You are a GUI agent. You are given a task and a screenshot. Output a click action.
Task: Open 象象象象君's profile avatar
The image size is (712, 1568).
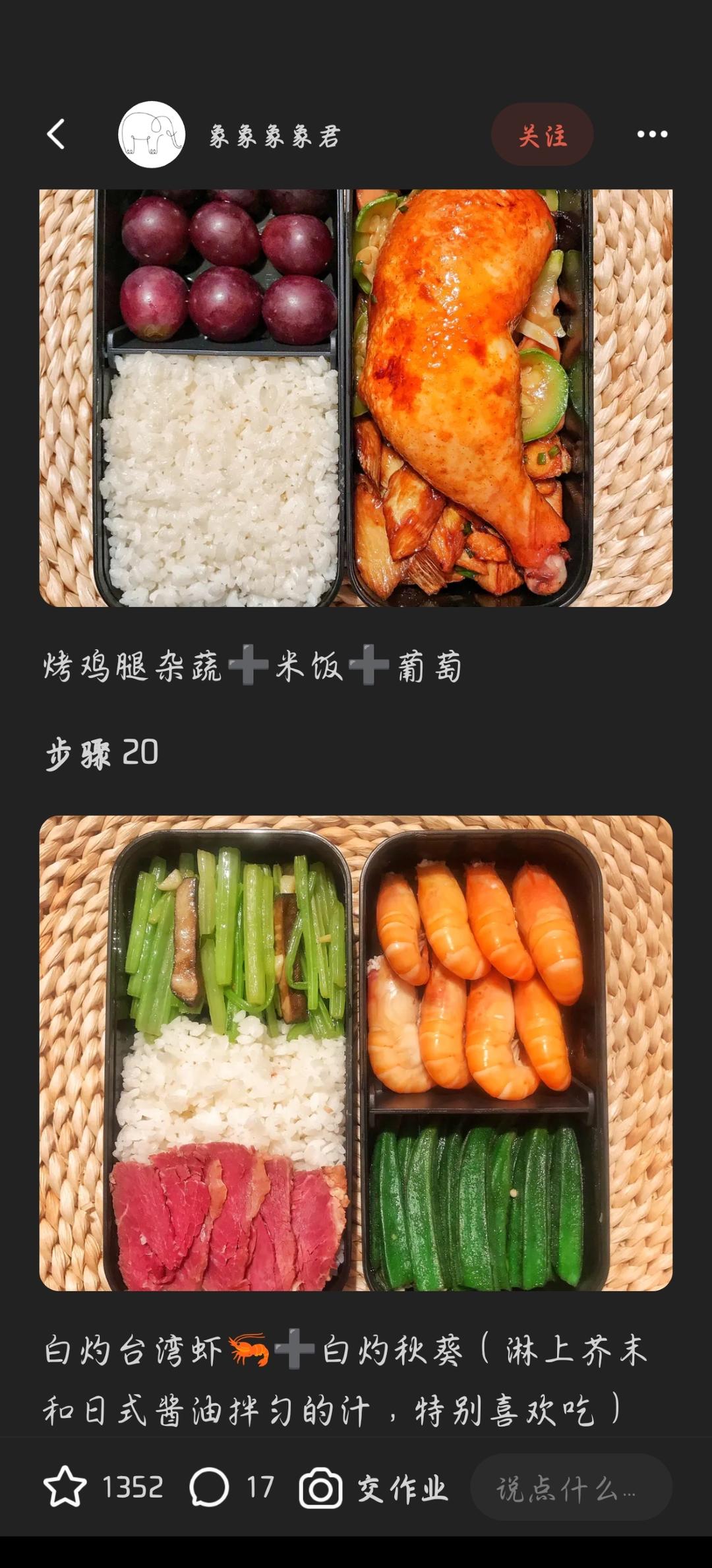coord(152,135)
